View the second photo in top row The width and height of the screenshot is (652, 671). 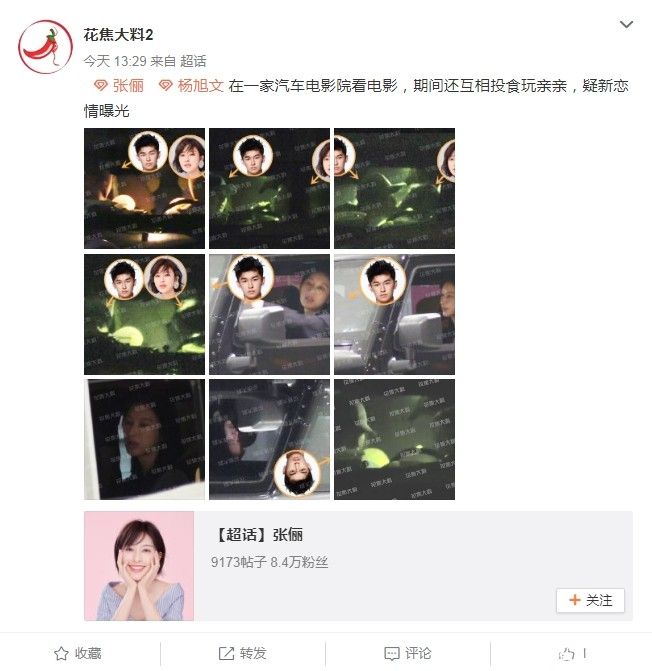269,188
